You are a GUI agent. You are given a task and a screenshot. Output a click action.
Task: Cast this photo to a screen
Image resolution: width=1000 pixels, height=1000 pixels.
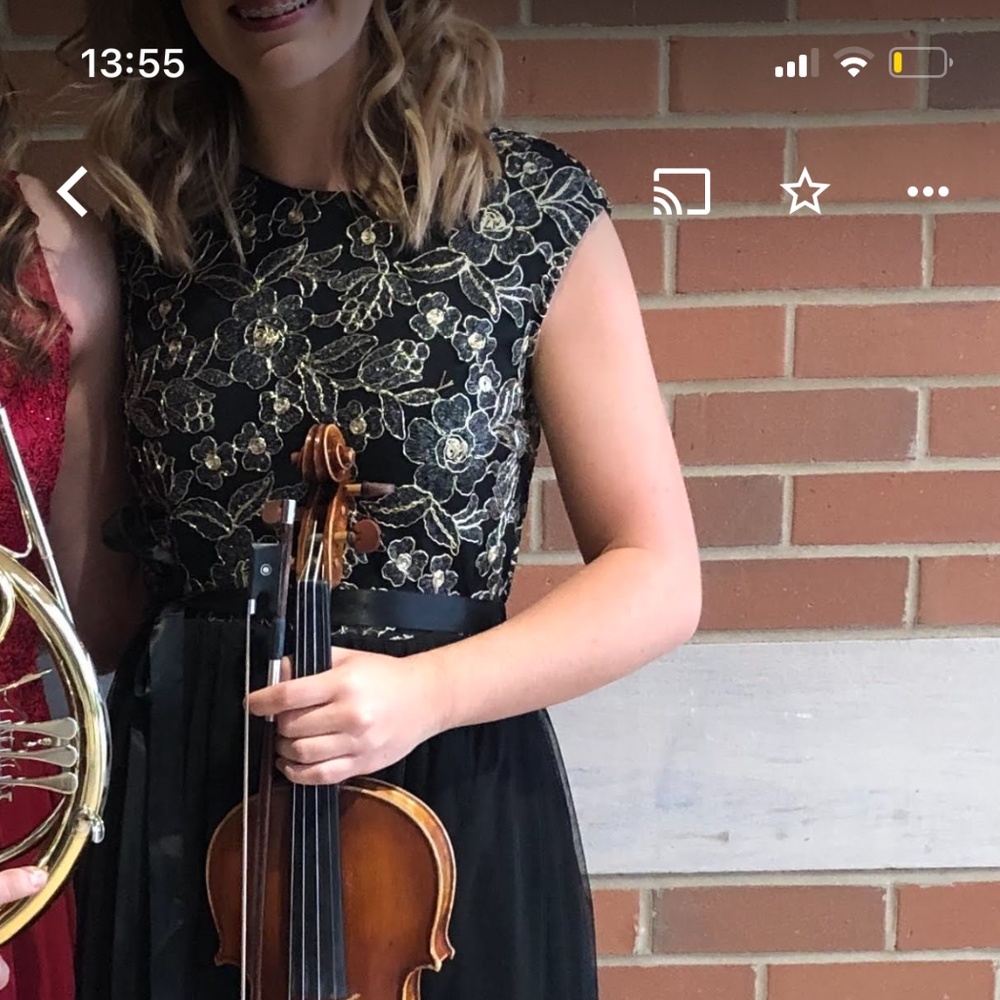click(681, 192)
